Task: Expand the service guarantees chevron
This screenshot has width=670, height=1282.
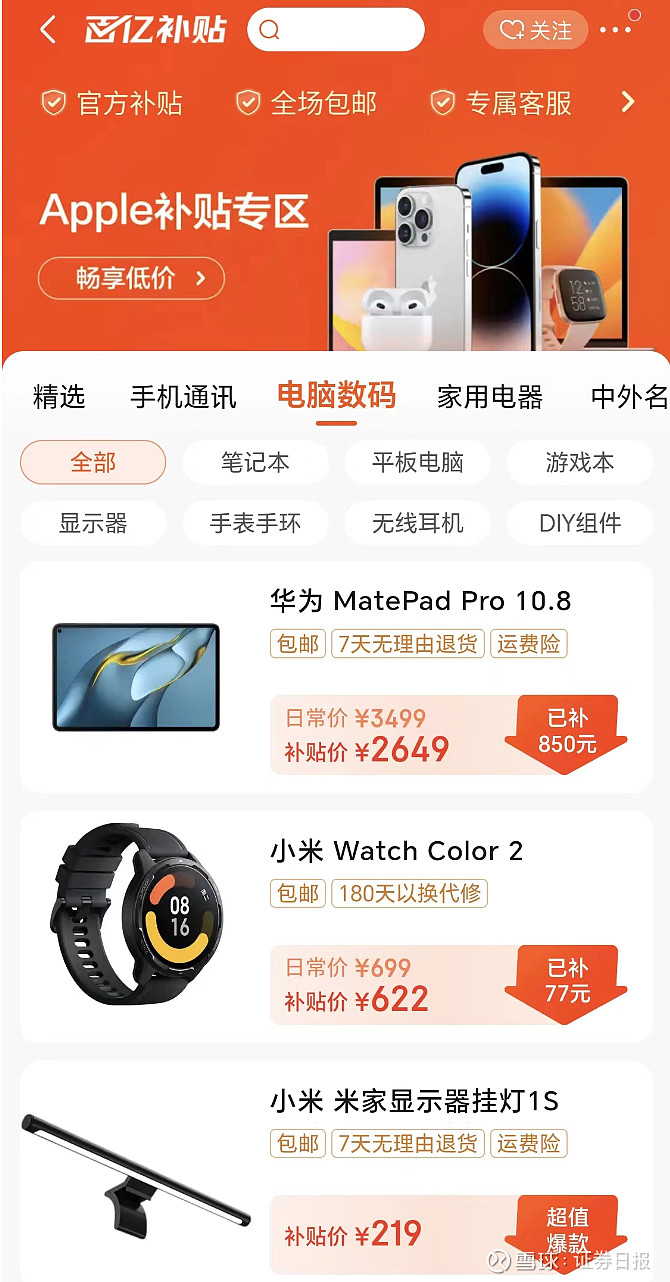Action: pos(628,102)
